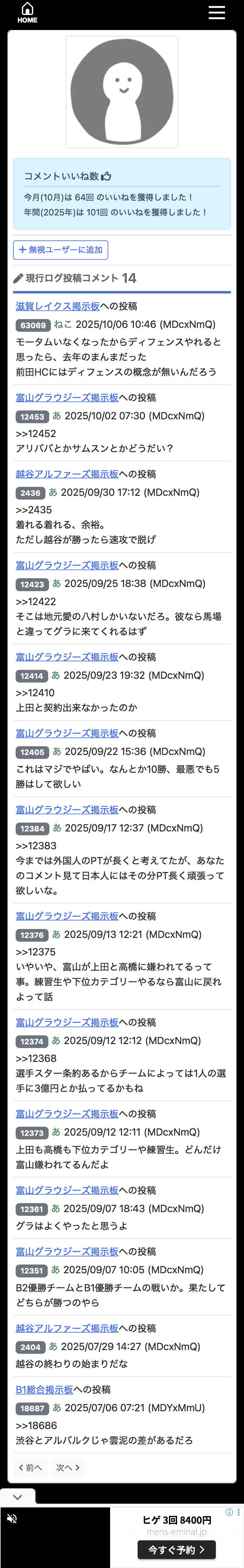Tap 今すぐ予約 in the ad
The width and height of the screenshot is (244, 1568).
[176, 1549]
